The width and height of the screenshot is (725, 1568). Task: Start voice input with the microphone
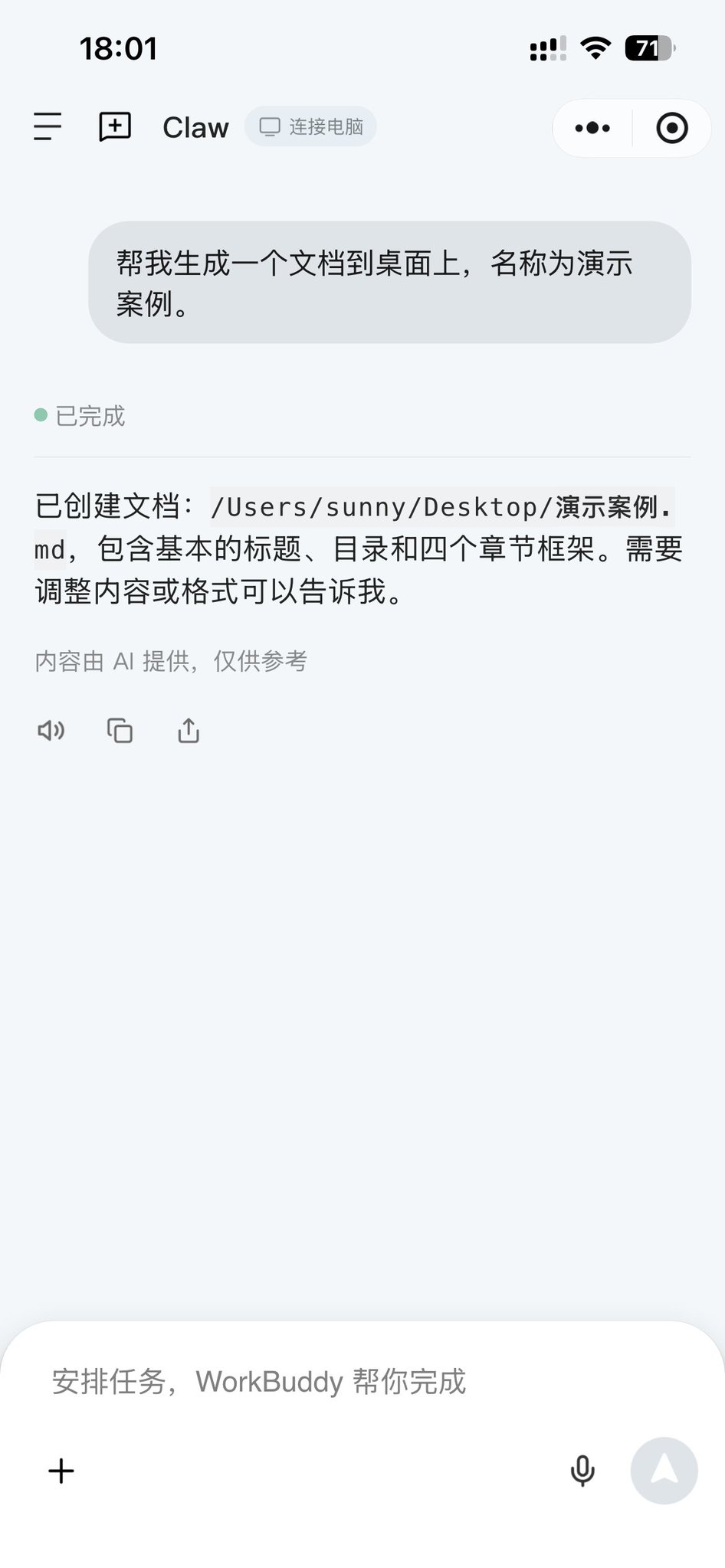pyautogui.click(x=582, y=1471)
